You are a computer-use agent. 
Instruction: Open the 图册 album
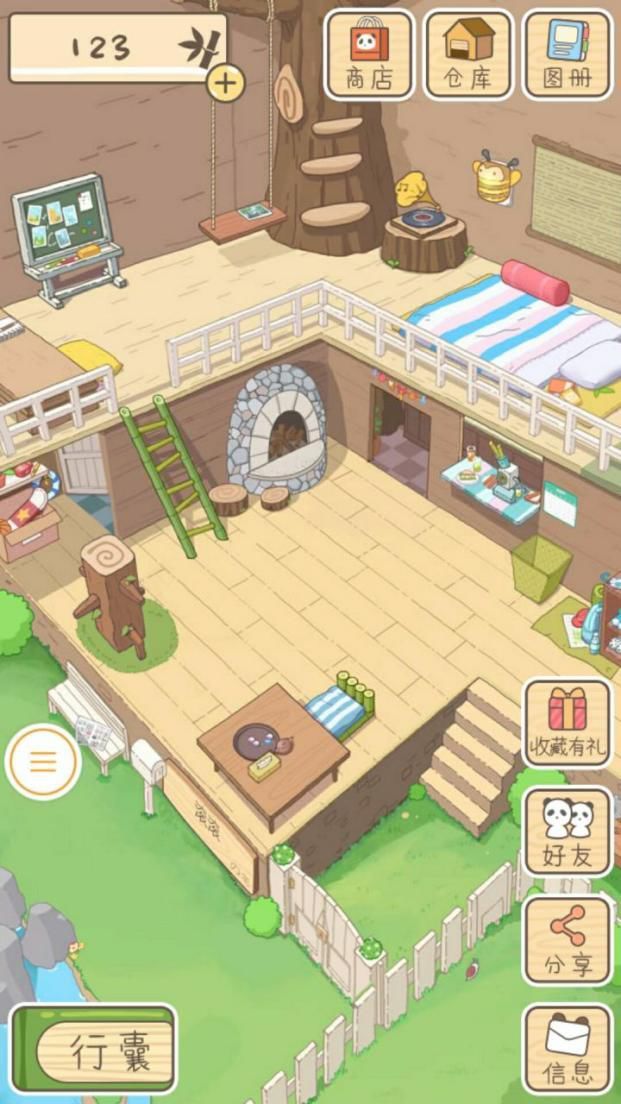point(567,54)
